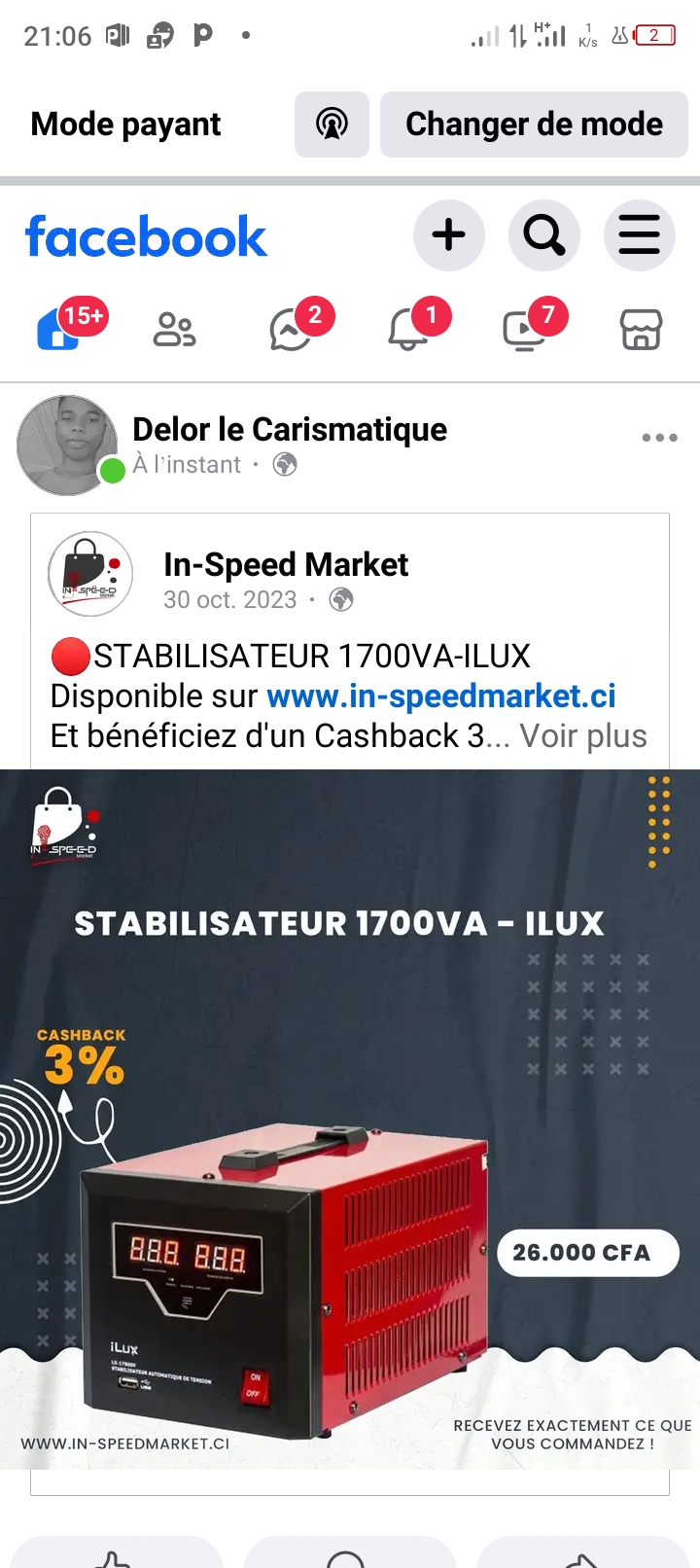700x1568 pixels.
Task: Open the plus create menu
Action: tap(449, 235)
